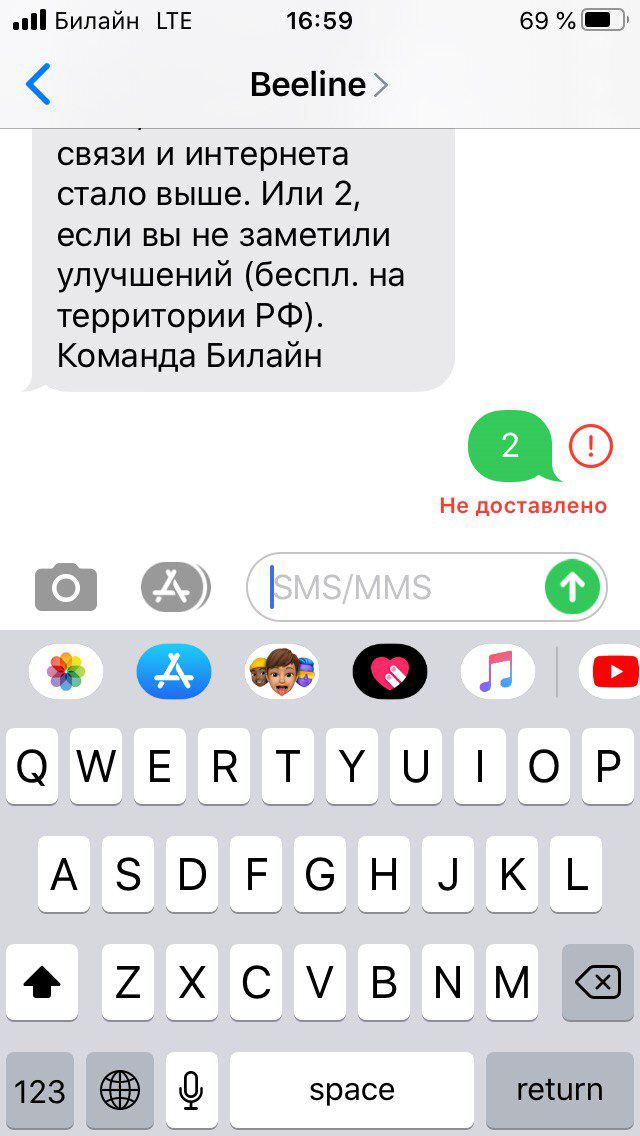The height and width of the screenshot is (1136, 640).
Task: Open Music in the app strip
Action: click(x=497, y=671)
